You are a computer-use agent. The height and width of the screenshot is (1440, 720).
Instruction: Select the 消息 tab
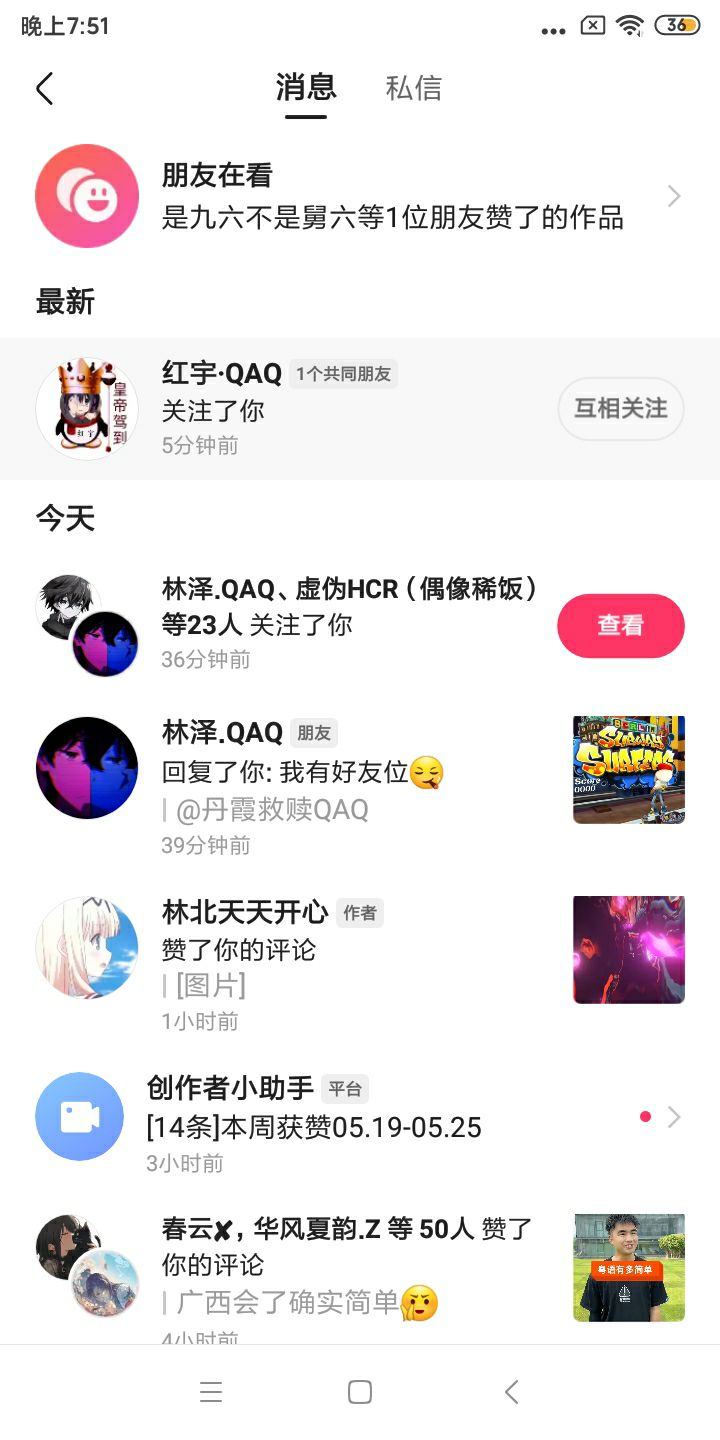pyautogui.click(x=306, y=88)
